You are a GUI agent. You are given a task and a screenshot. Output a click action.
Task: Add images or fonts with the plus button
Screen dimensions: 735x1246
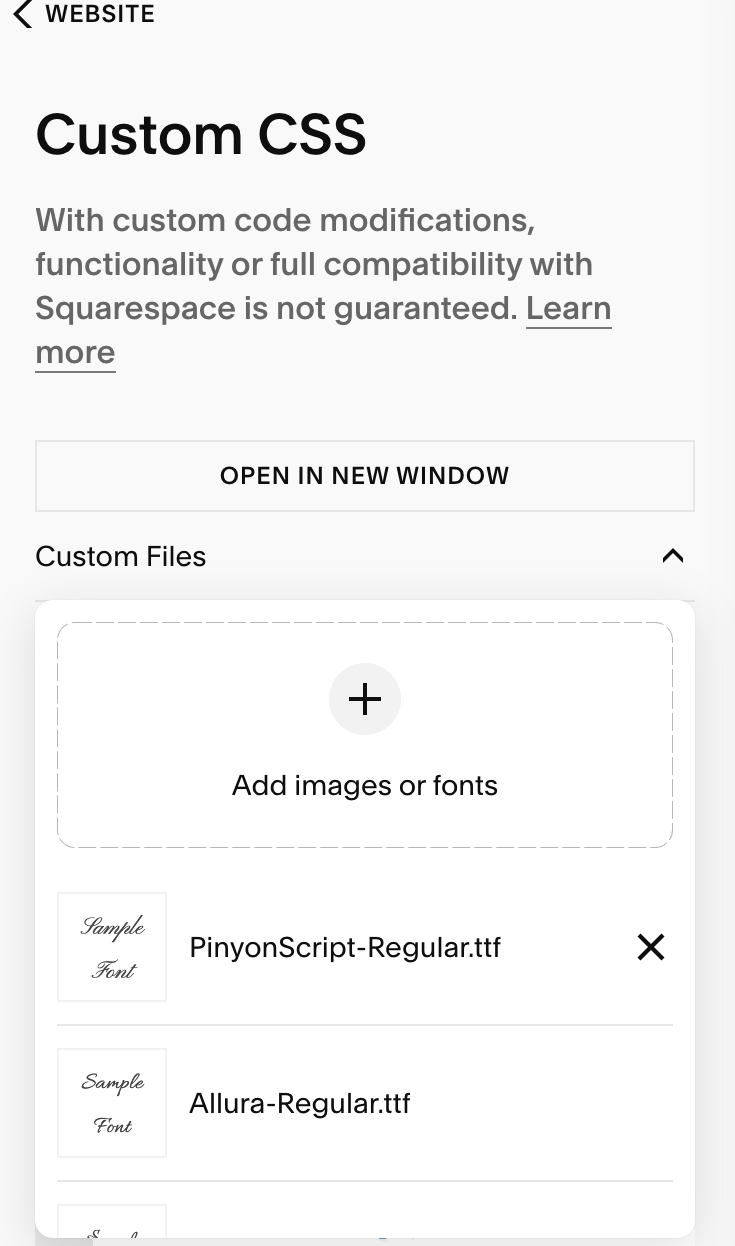(x=365, y=699)
